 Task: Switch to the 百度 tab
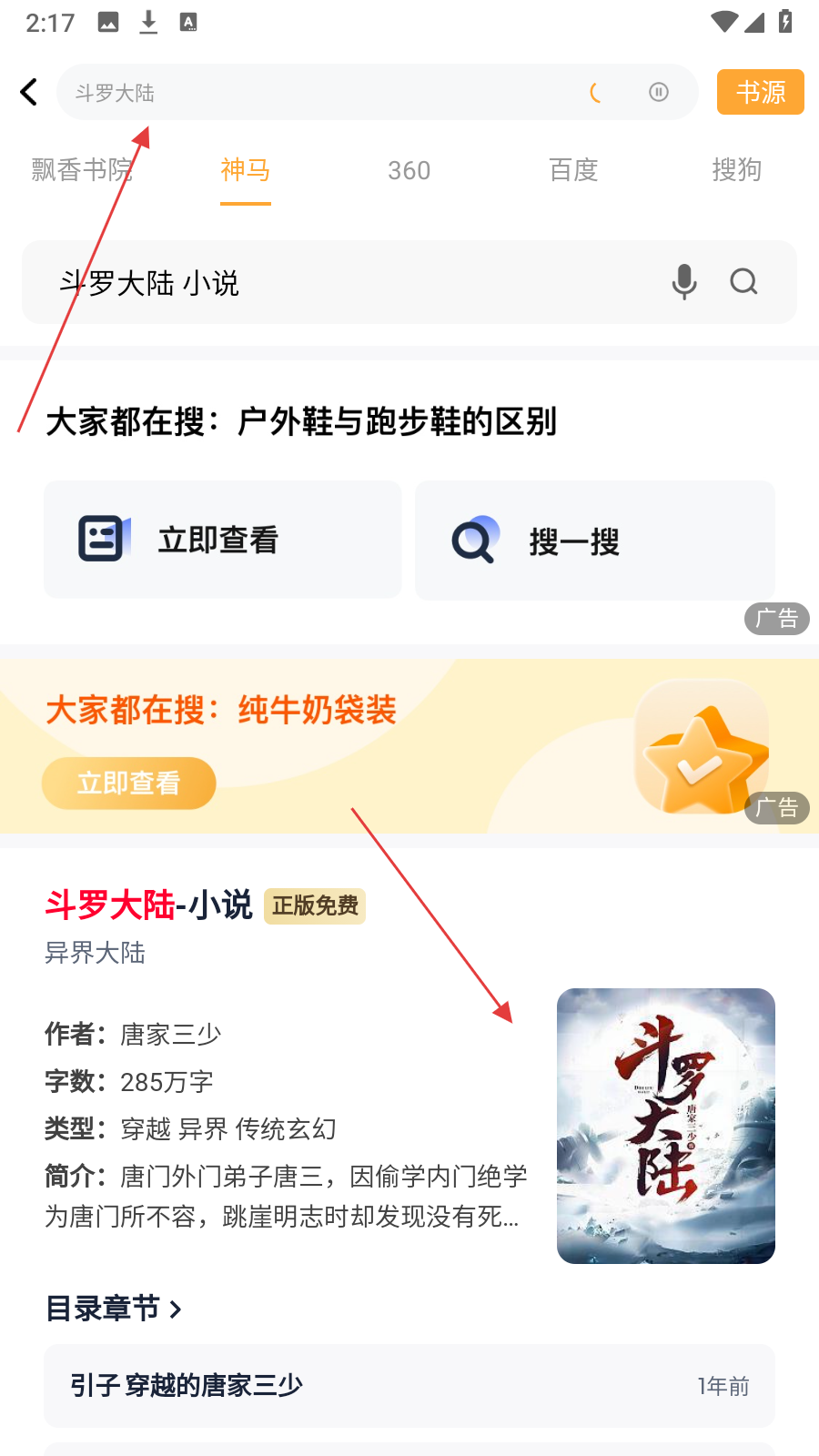pos(573,170)
